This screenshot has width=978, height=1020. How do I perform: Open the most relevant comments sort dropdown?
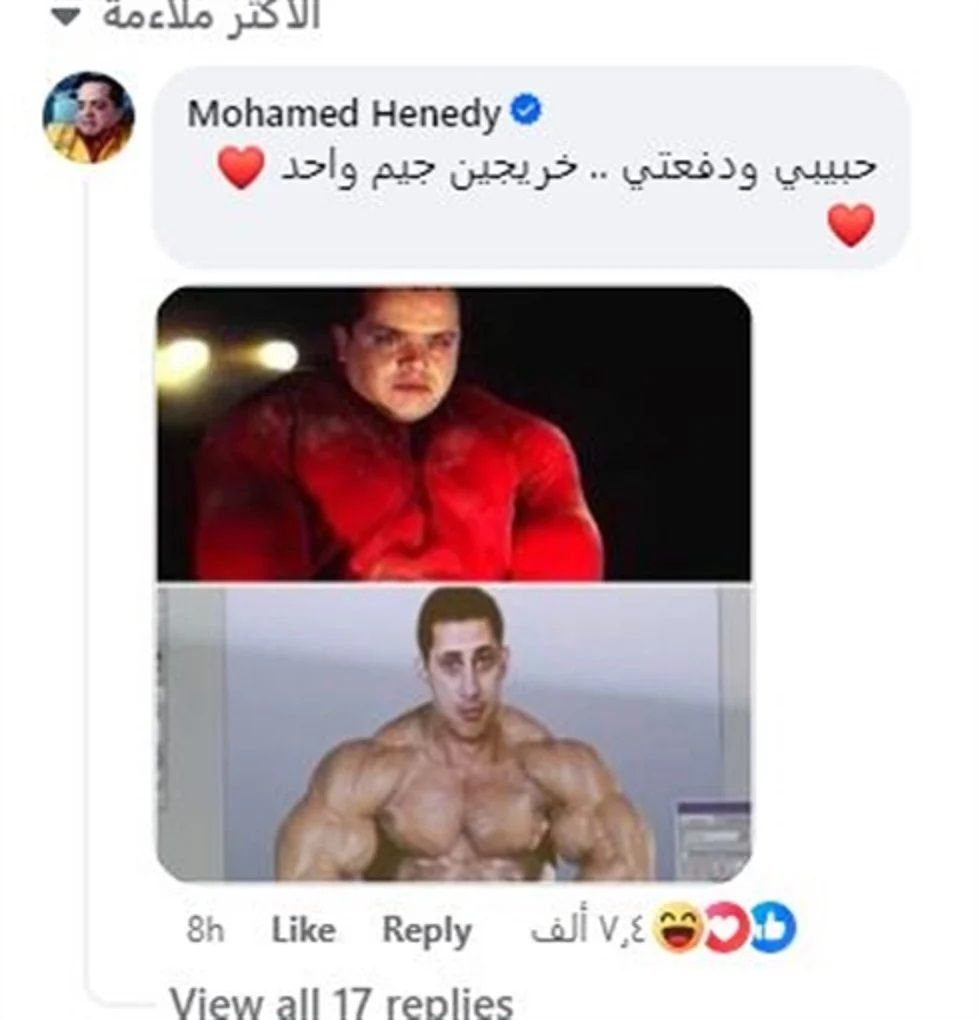[190, 16]
